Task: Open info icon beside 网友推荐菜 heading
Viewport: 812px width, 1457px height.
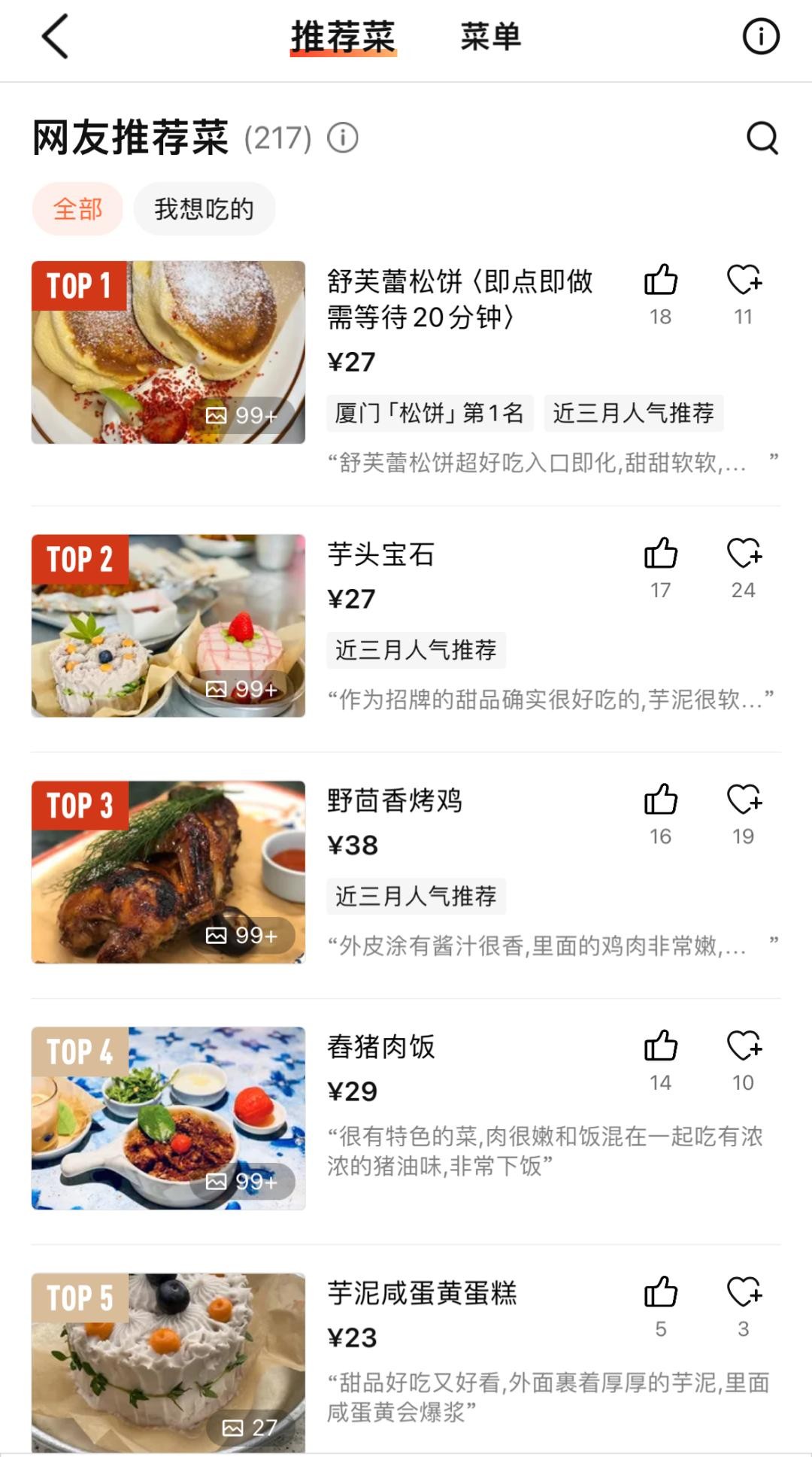Action: pos(343,138)
